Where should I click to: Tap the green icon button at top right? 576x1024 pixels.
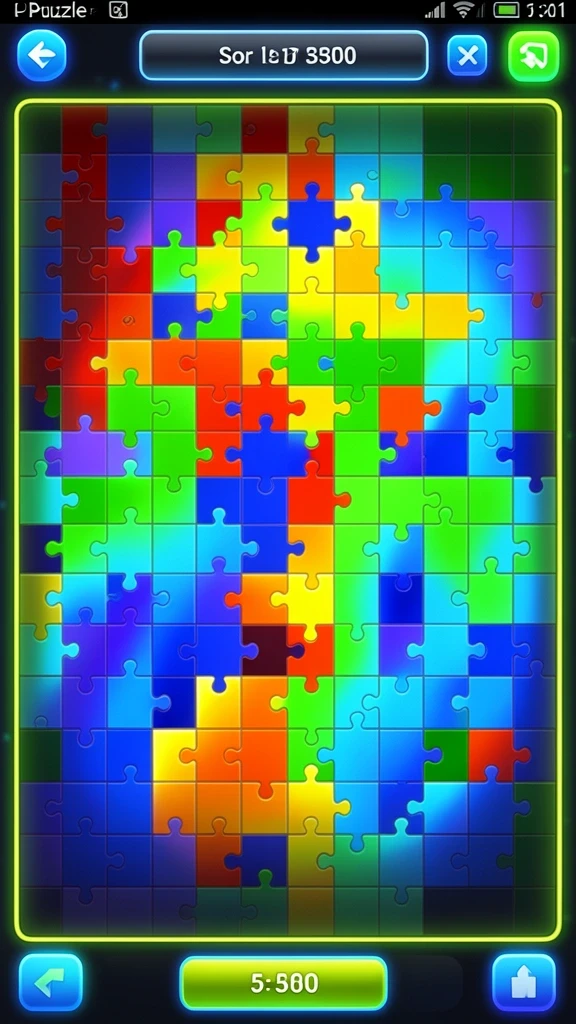pos(534,56)
